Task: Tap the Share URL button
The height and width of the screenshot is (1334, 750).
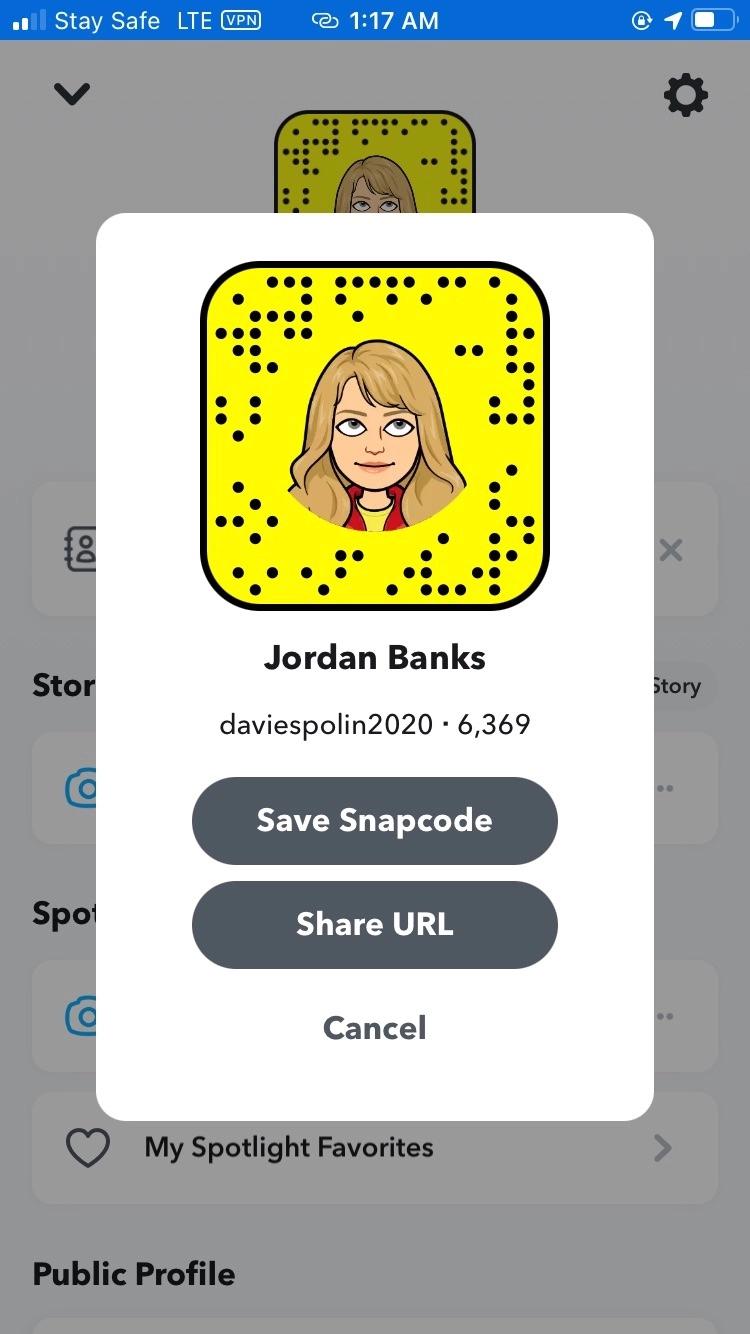Action: click(374, 924)
